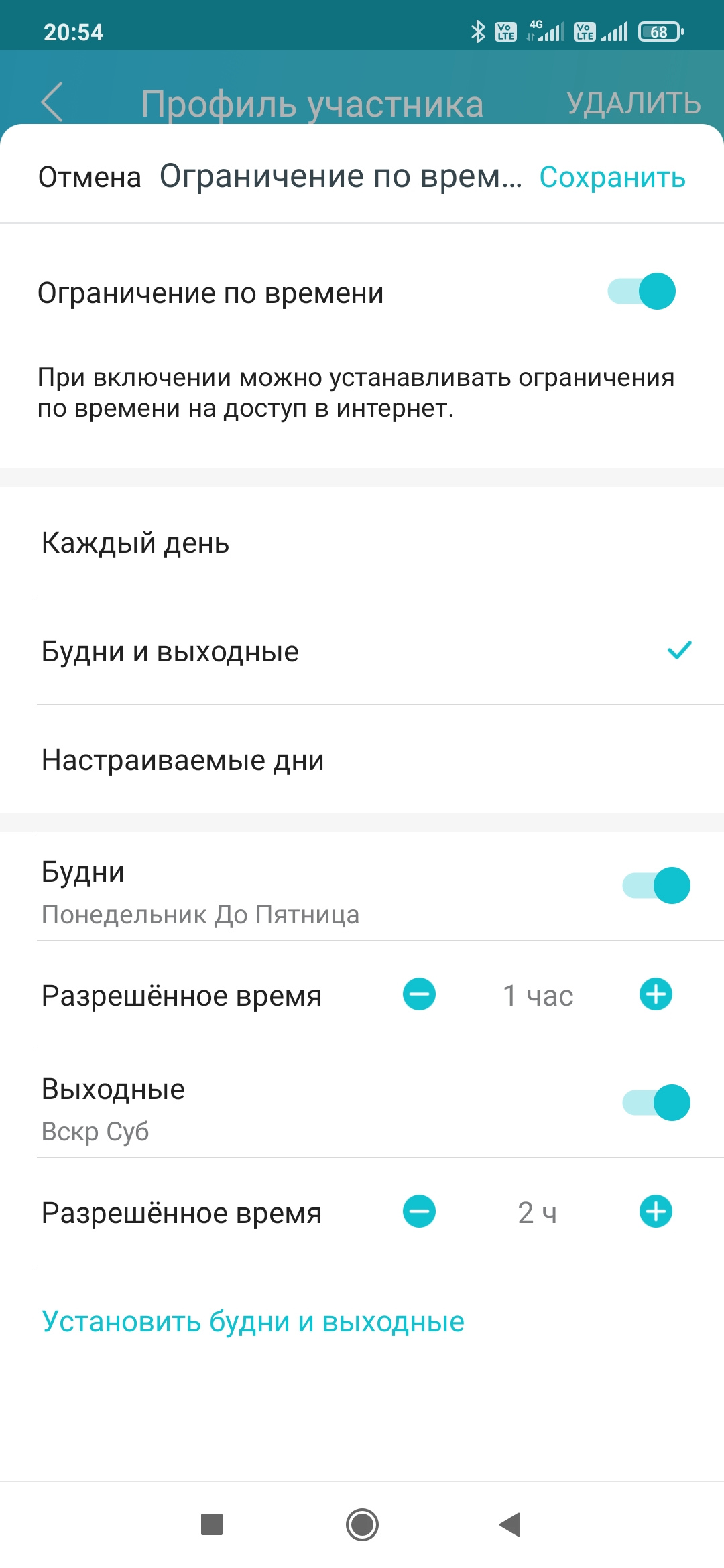Decrease allowed time for Будни
Image resolution: width=724 pixels, height=1568 pixels.
(420, 994)
